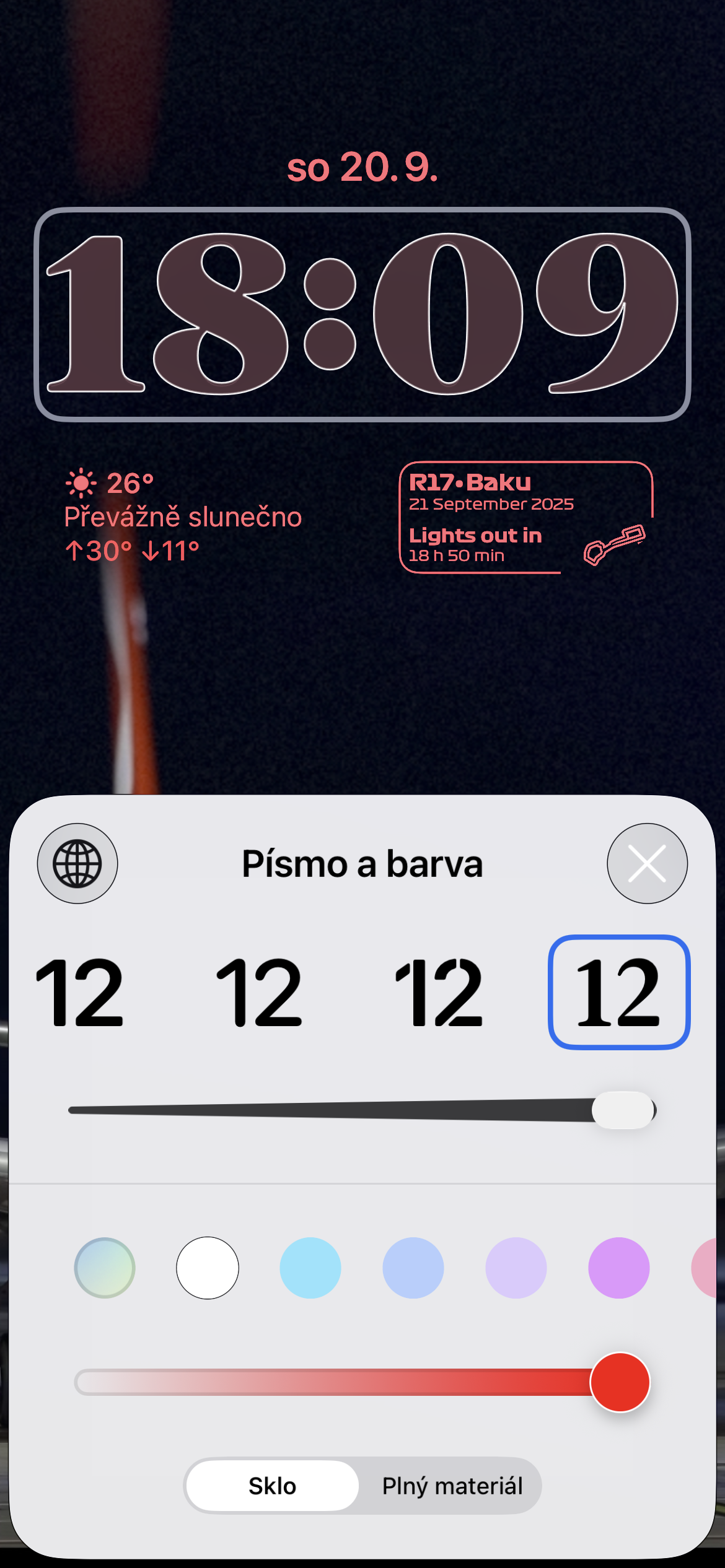The width and height of the screenshot is (725, 1568).
Task: Close the Písmo a barva panel
Action: click(x=647, y=863)
